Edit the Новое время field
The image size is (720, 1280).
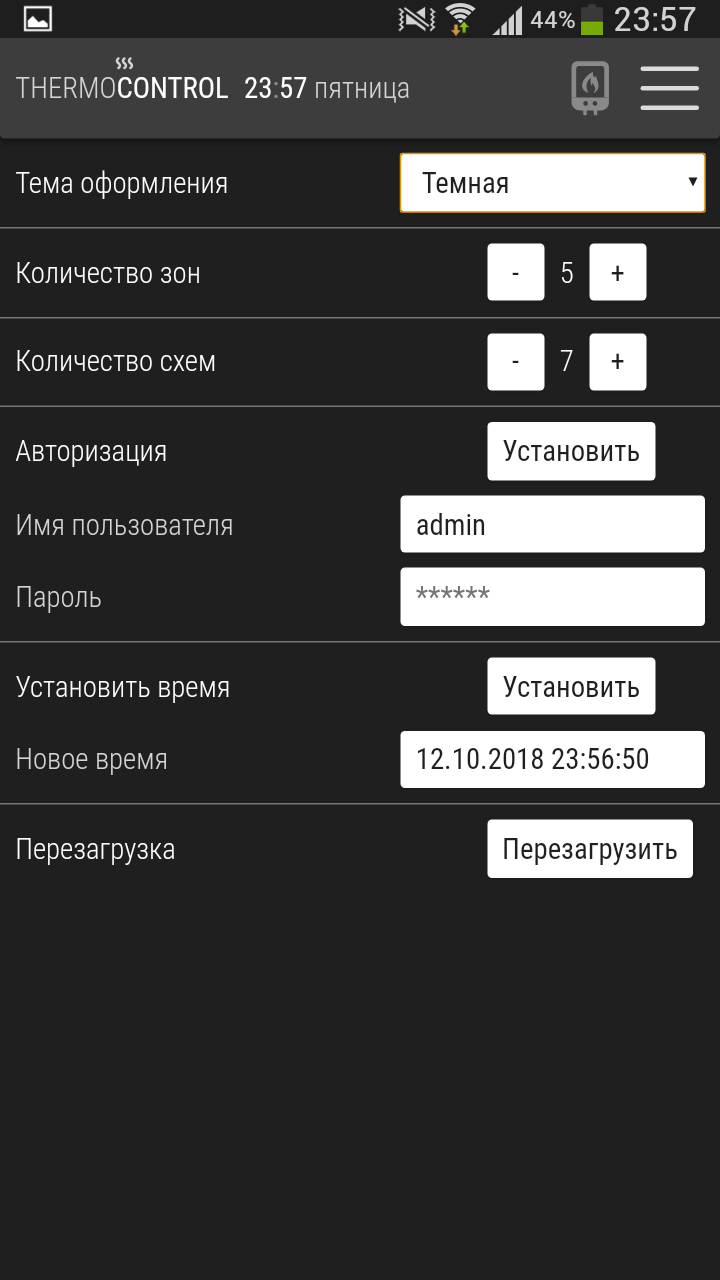[552, 759]
